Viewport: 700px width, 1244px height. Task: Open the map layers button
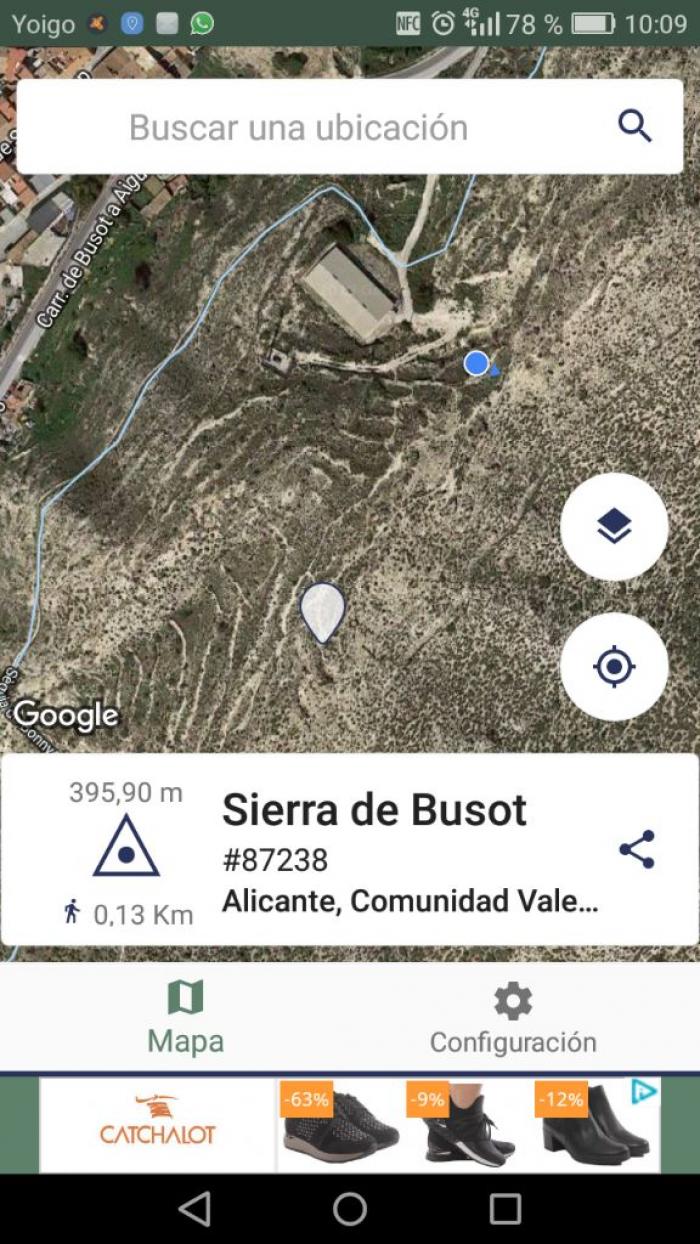[614, 527]
